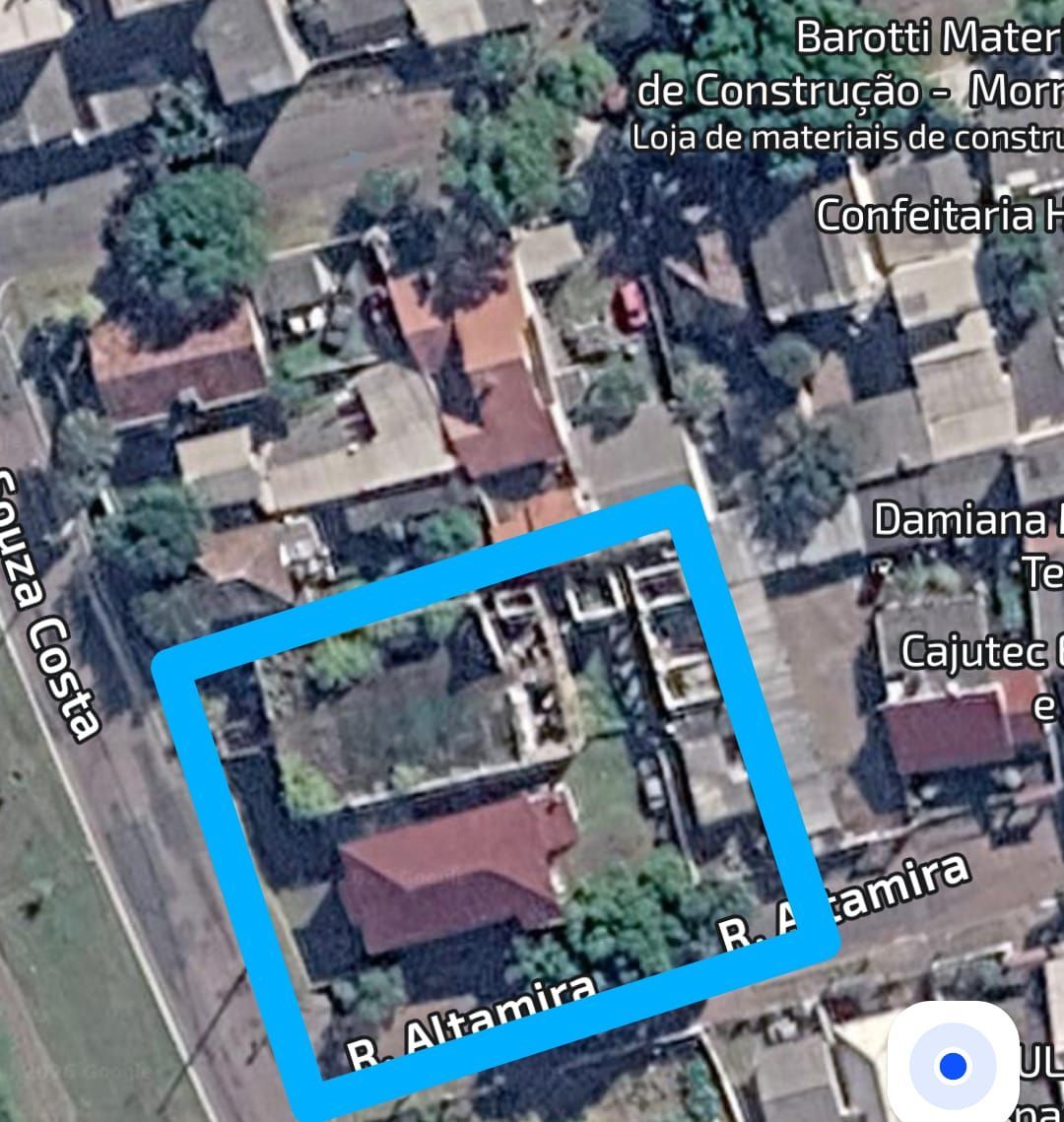Viewport: 1064px width, 1122px height.
Task: Open the Damiana place label
Action: [968, 545]
